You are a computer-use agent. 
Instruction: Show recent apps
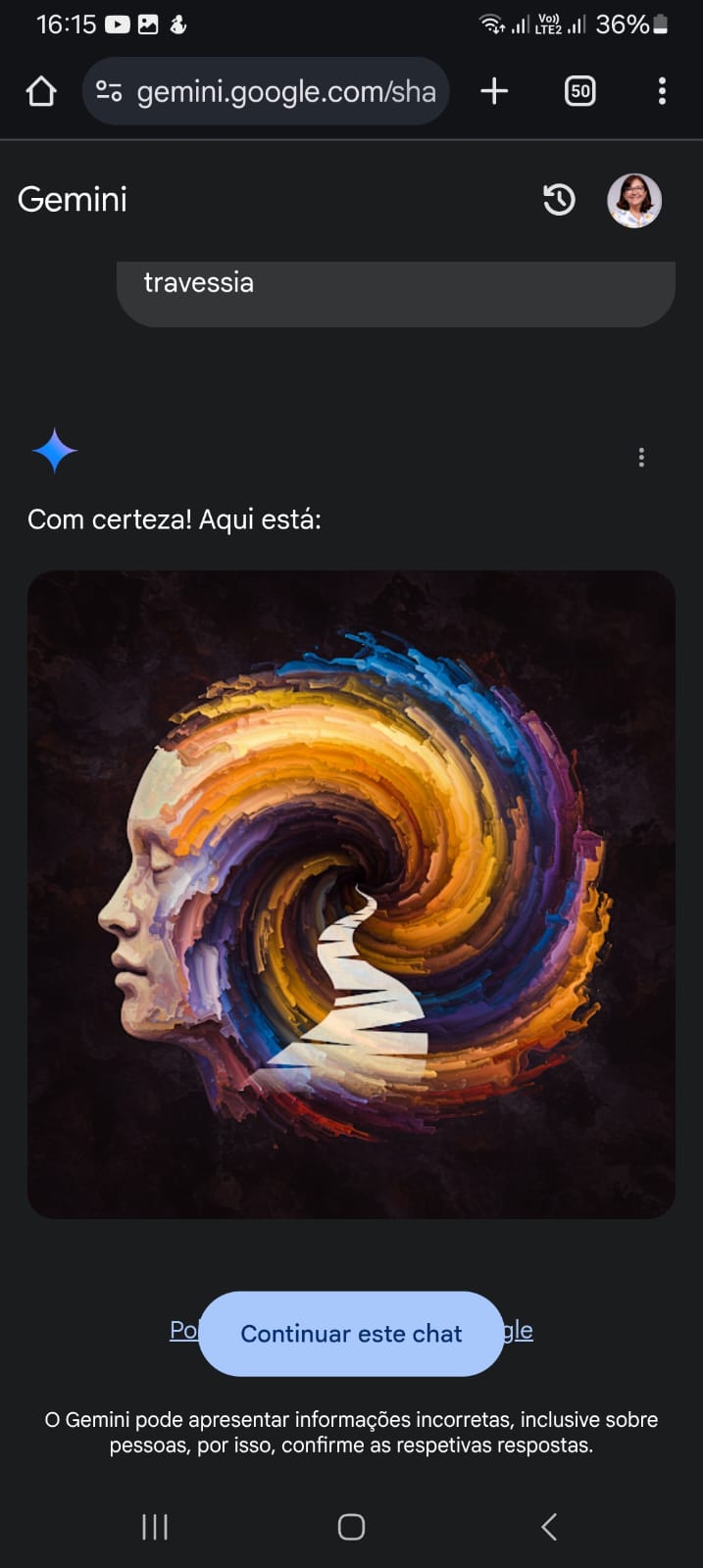155,1526
